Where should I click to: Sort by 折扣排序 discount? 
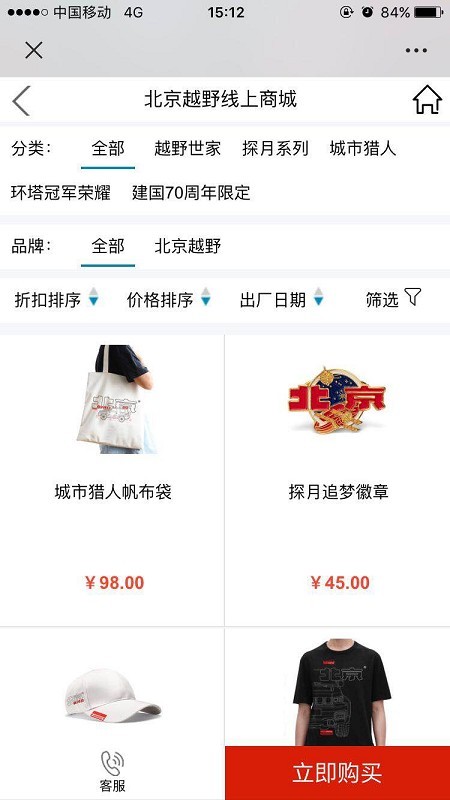click(x=56, y=299)
